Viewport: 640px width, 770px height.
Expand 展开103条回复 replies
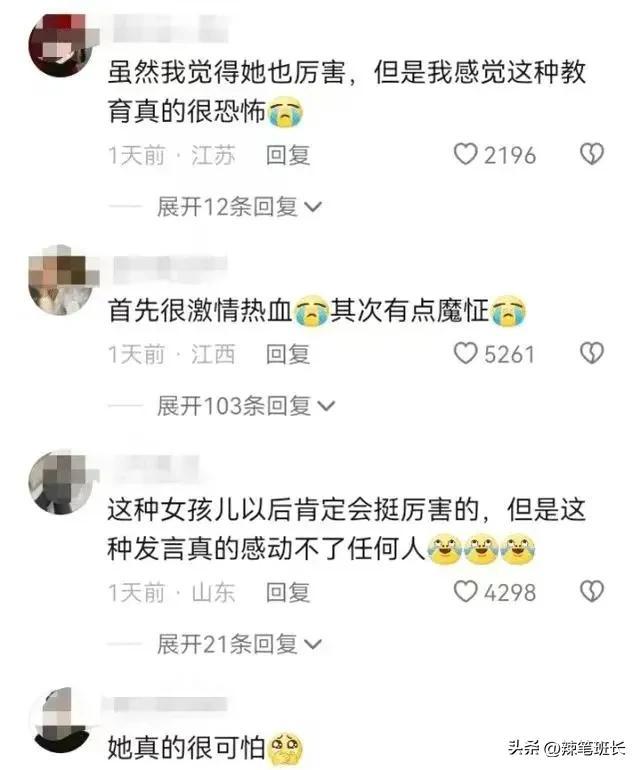tap(246, 405)
